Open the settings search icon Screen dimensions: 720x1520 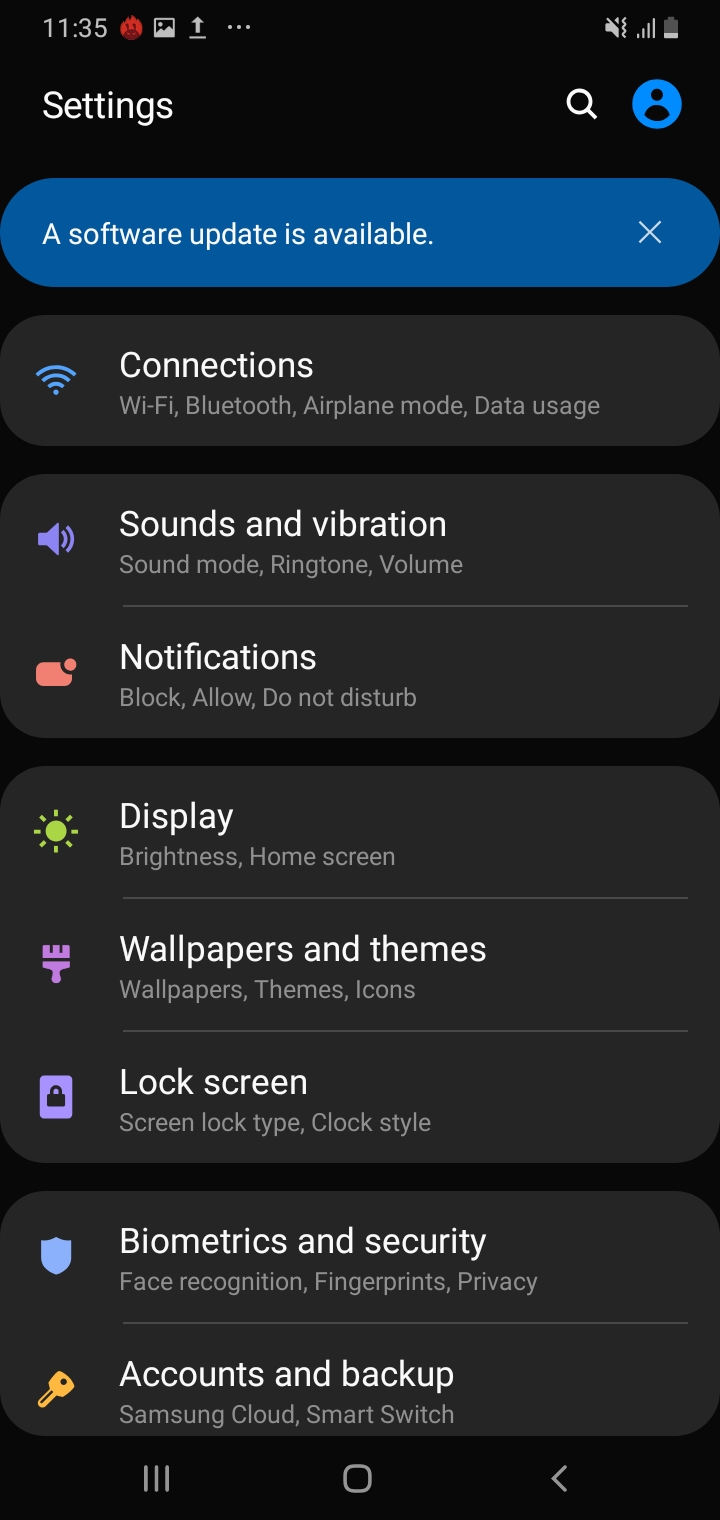[x=581, y=104]
